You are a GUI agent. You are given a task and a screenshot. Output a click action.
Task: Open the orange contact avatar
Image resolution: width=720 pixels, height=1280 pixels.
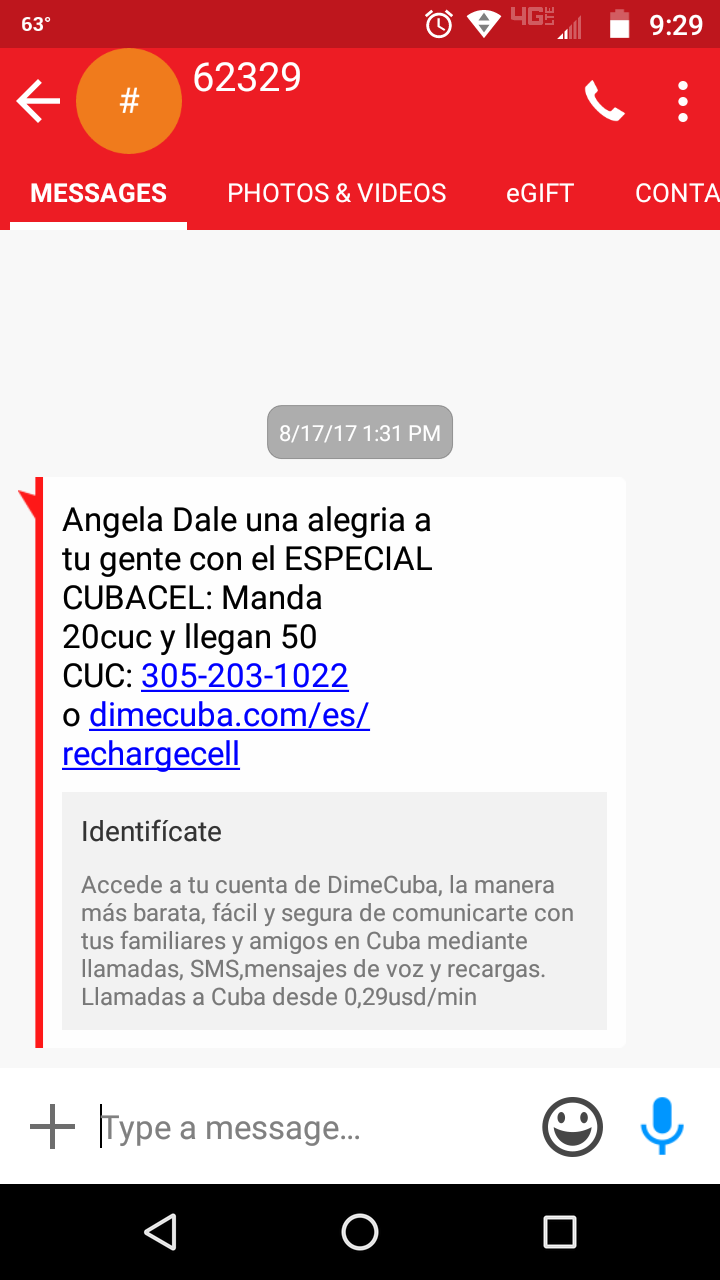pyautogui.click(x=129, y=101)
